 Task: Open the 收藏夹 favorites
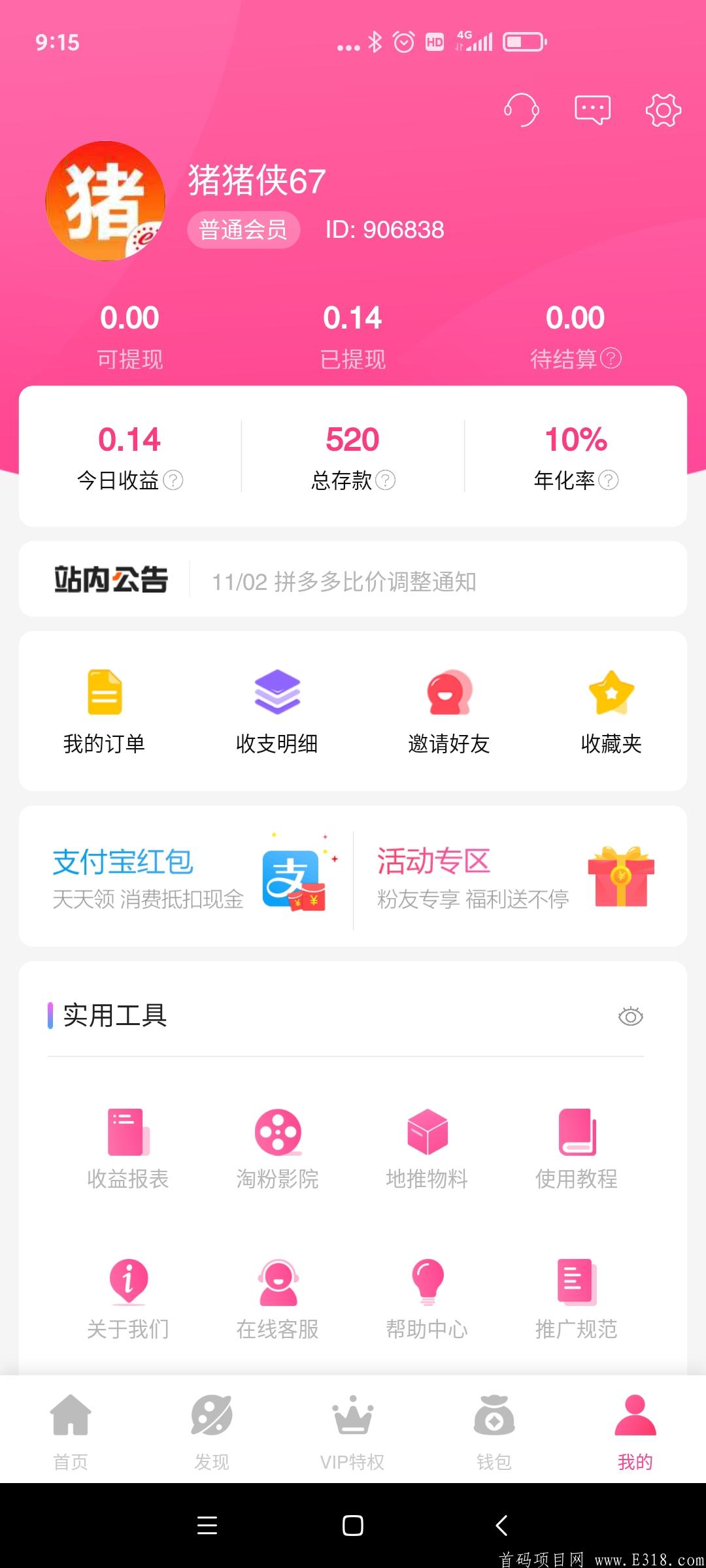coord(612,712)
